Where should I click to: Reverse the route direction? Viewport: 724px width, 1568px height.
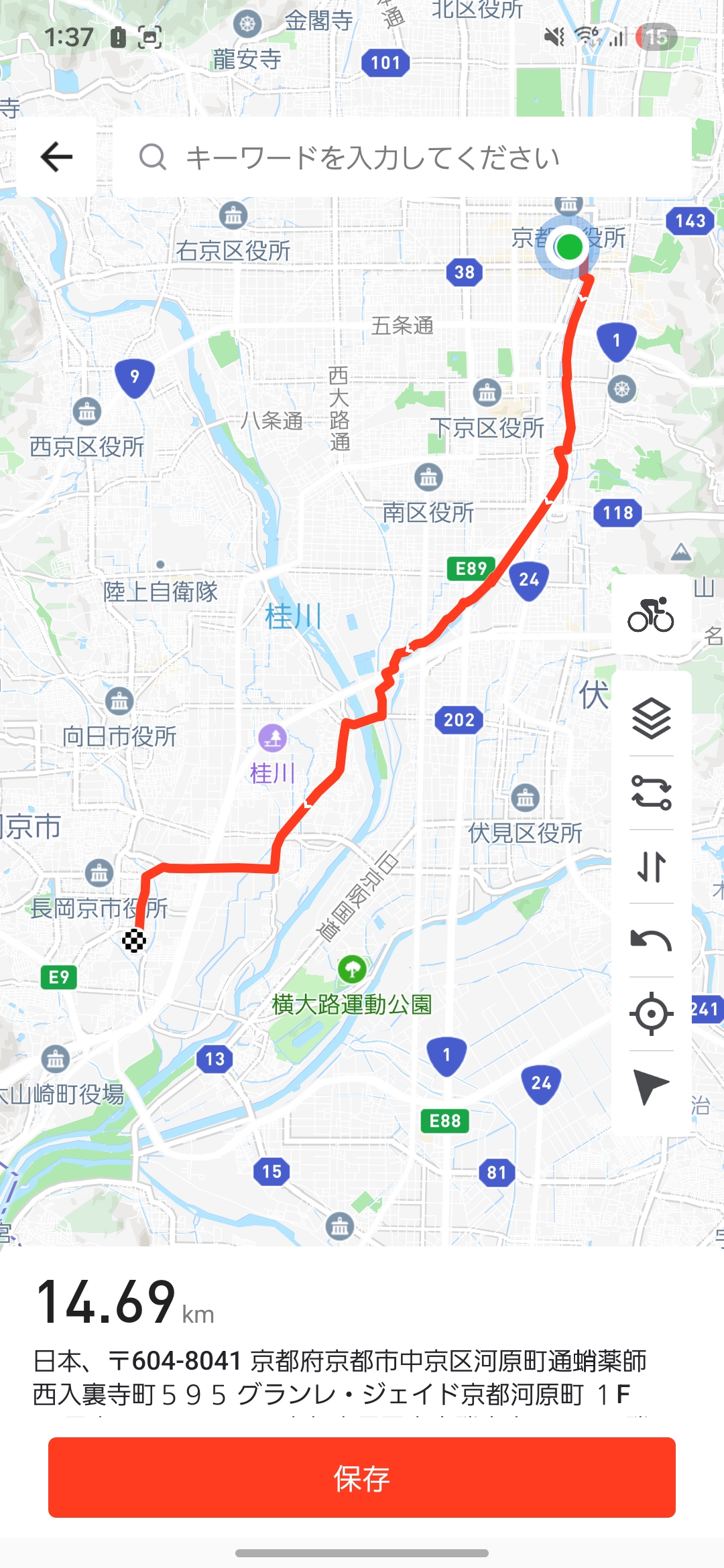point(651,866)
